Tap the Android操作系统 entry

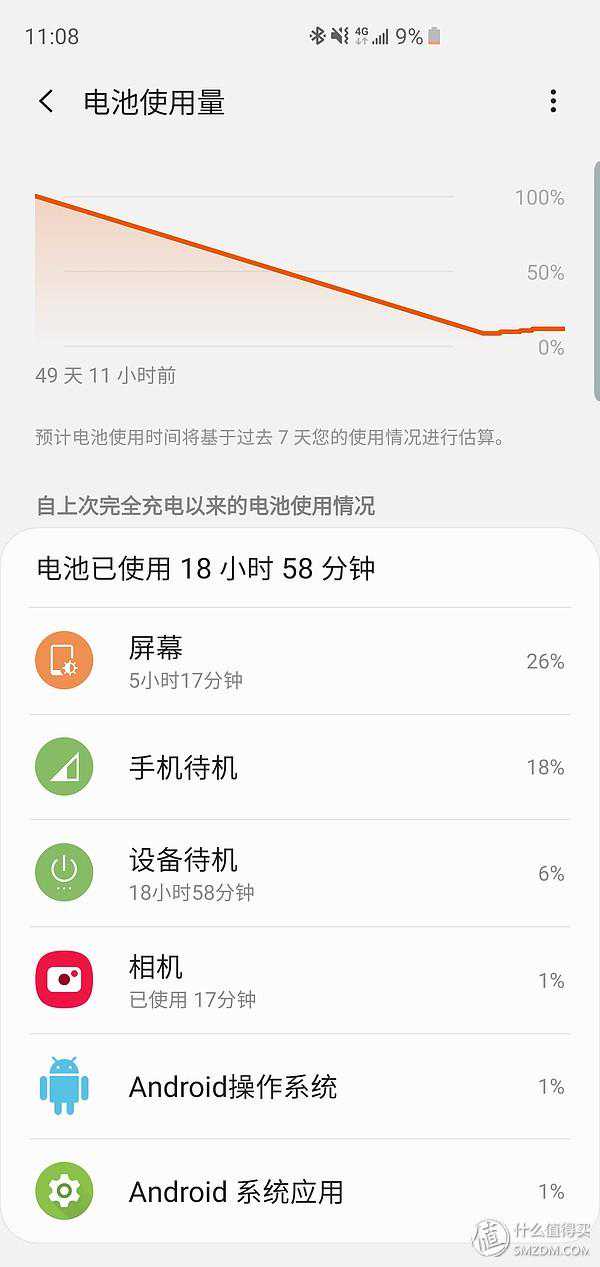(300, 1086)
